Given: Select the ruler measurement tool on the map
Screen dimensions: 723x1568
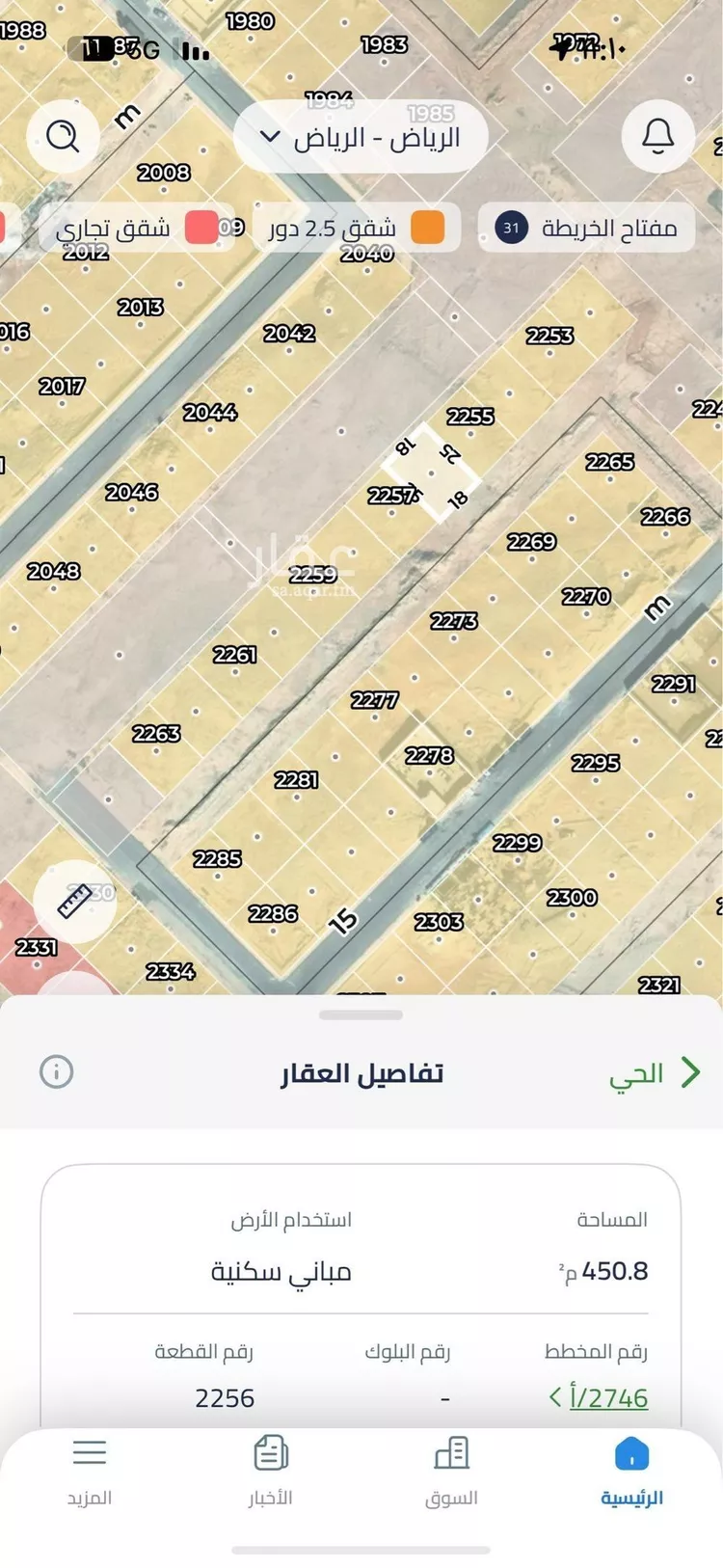Looking at the screenshot, I should pos(75,903).
